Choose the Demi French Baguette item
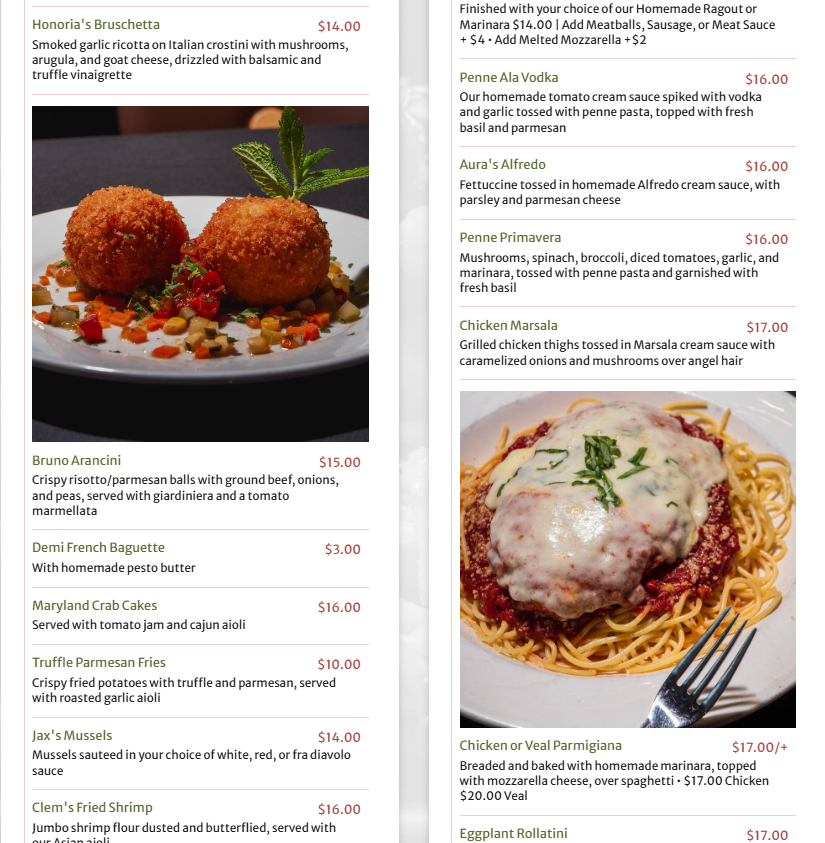This screenshot has width=825, height=843. click(98, 548)
